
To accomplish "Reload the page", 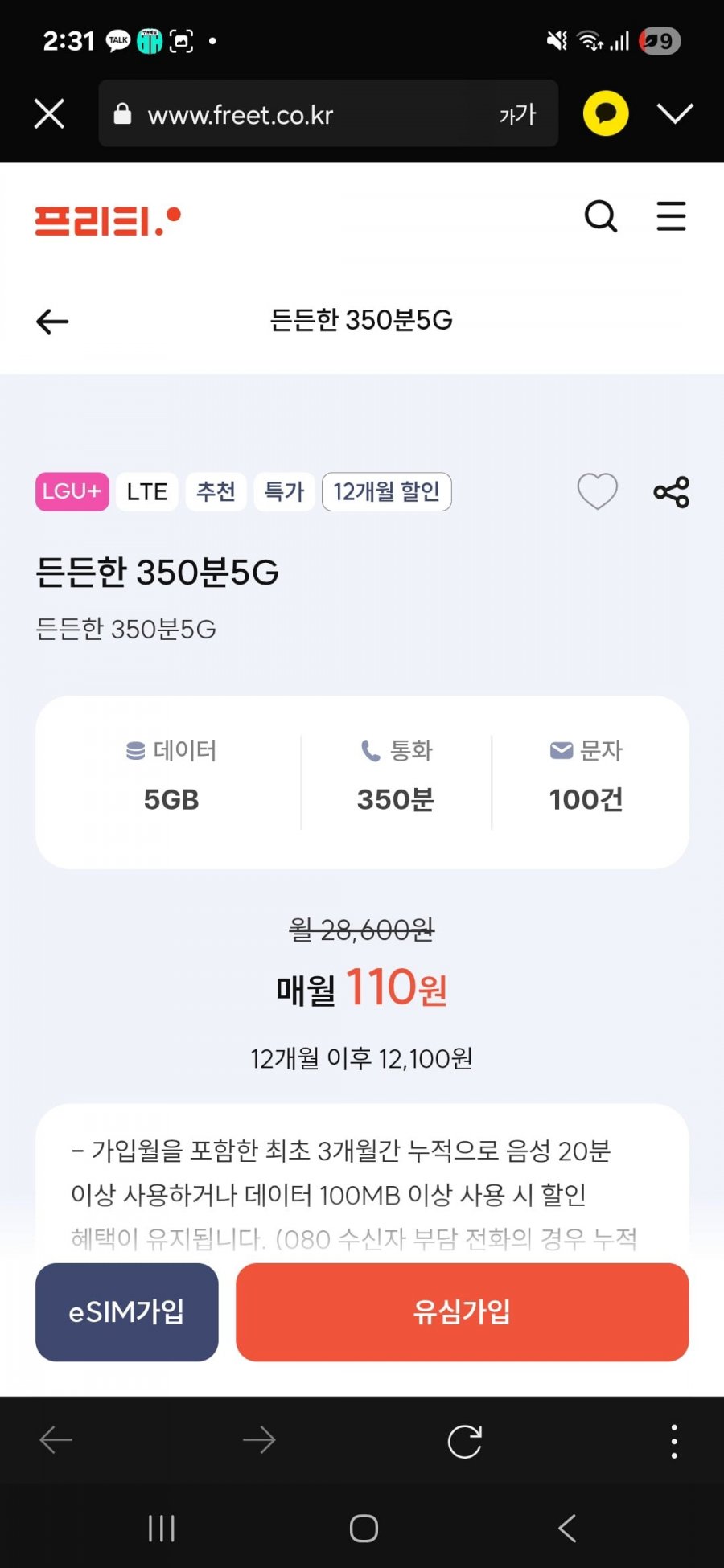I will (x=464, y=1441).
